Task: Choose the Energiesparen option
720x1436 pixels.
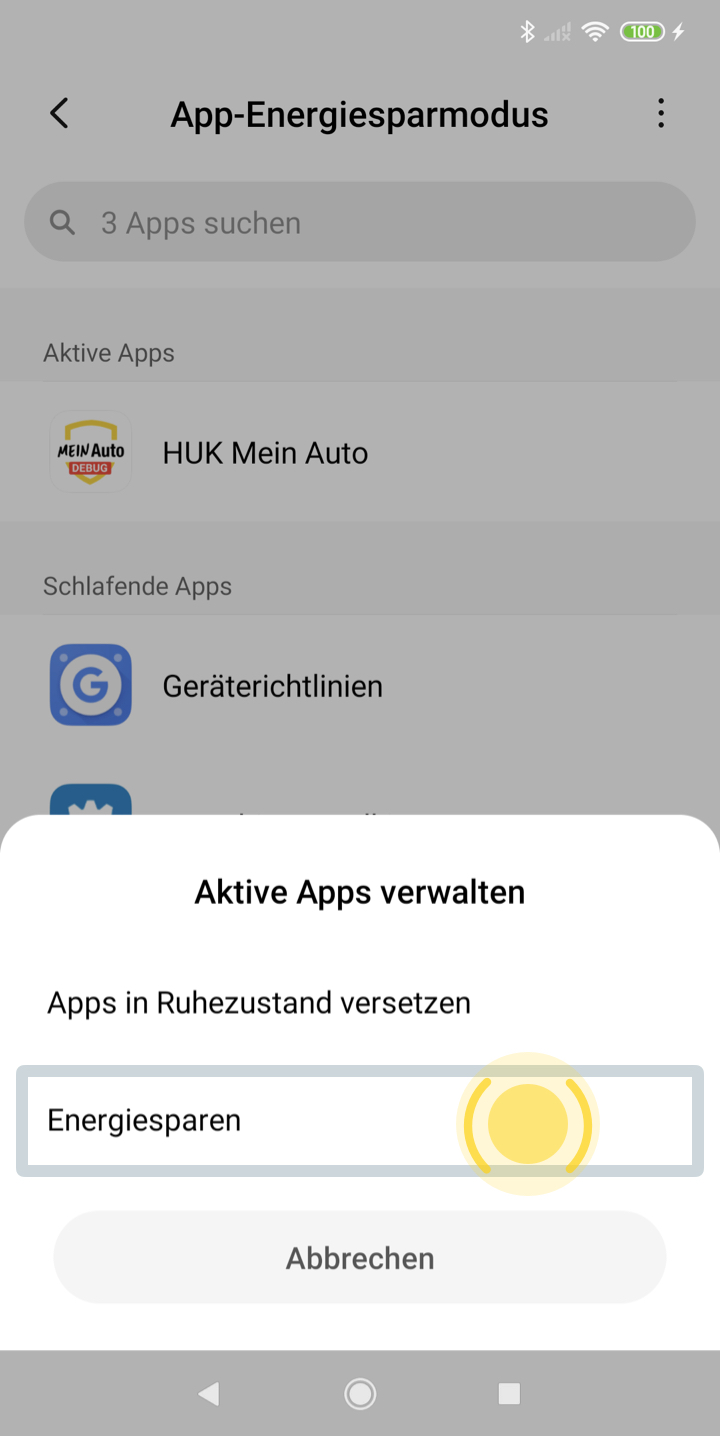Action: click(x=360, y=1121)
